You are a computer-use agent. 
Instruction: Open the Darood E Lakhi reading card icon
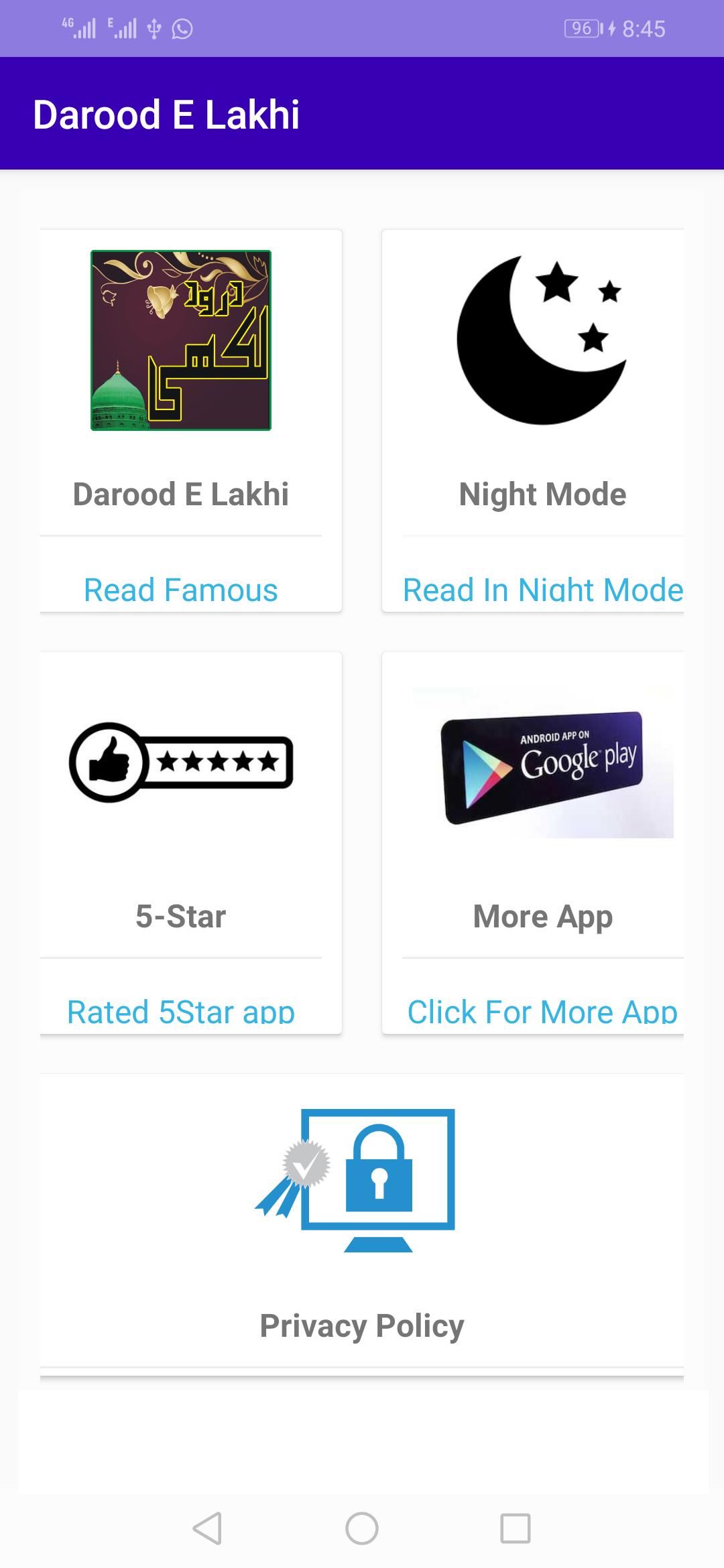click(180, 340)
